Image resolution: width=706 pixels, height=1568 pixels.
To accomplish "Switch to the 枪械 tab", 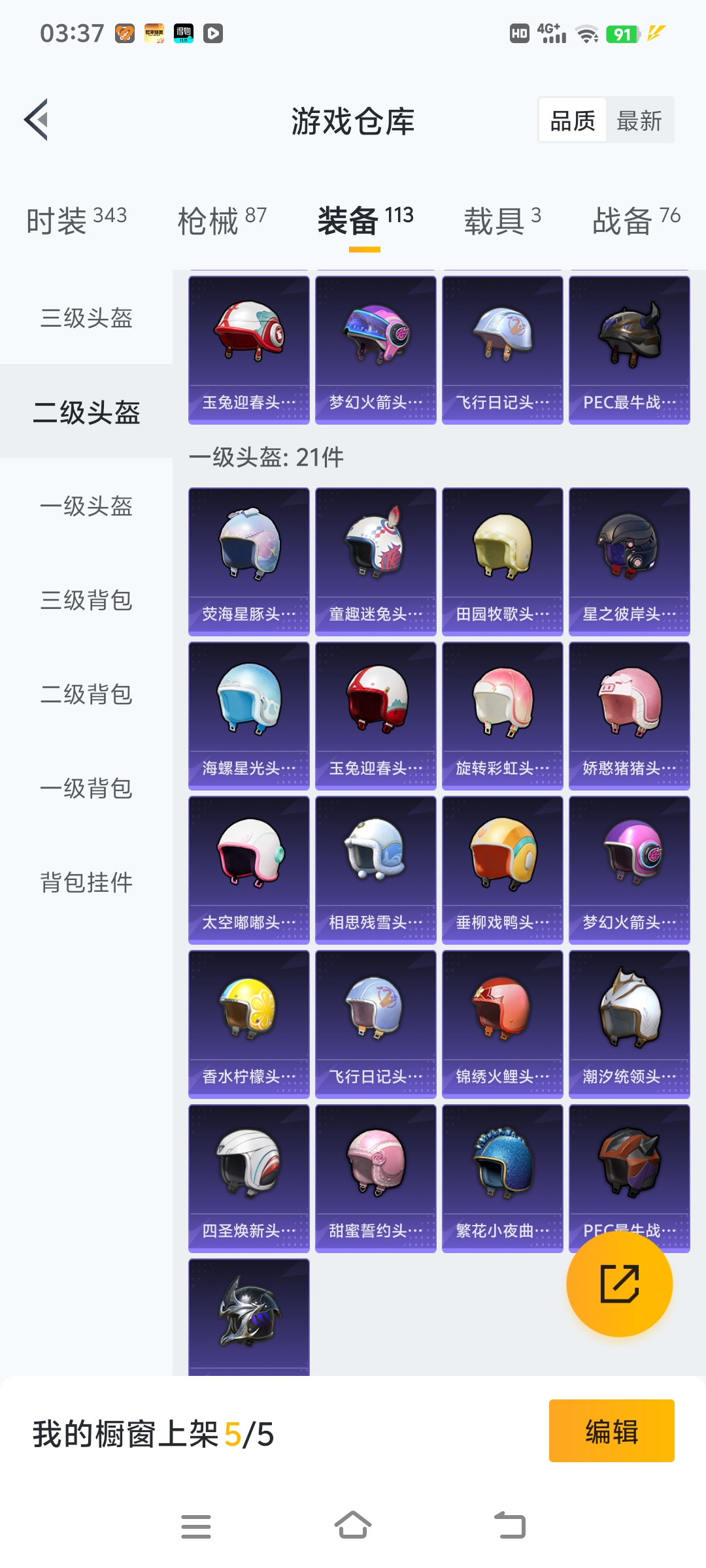I will [222, 220].
